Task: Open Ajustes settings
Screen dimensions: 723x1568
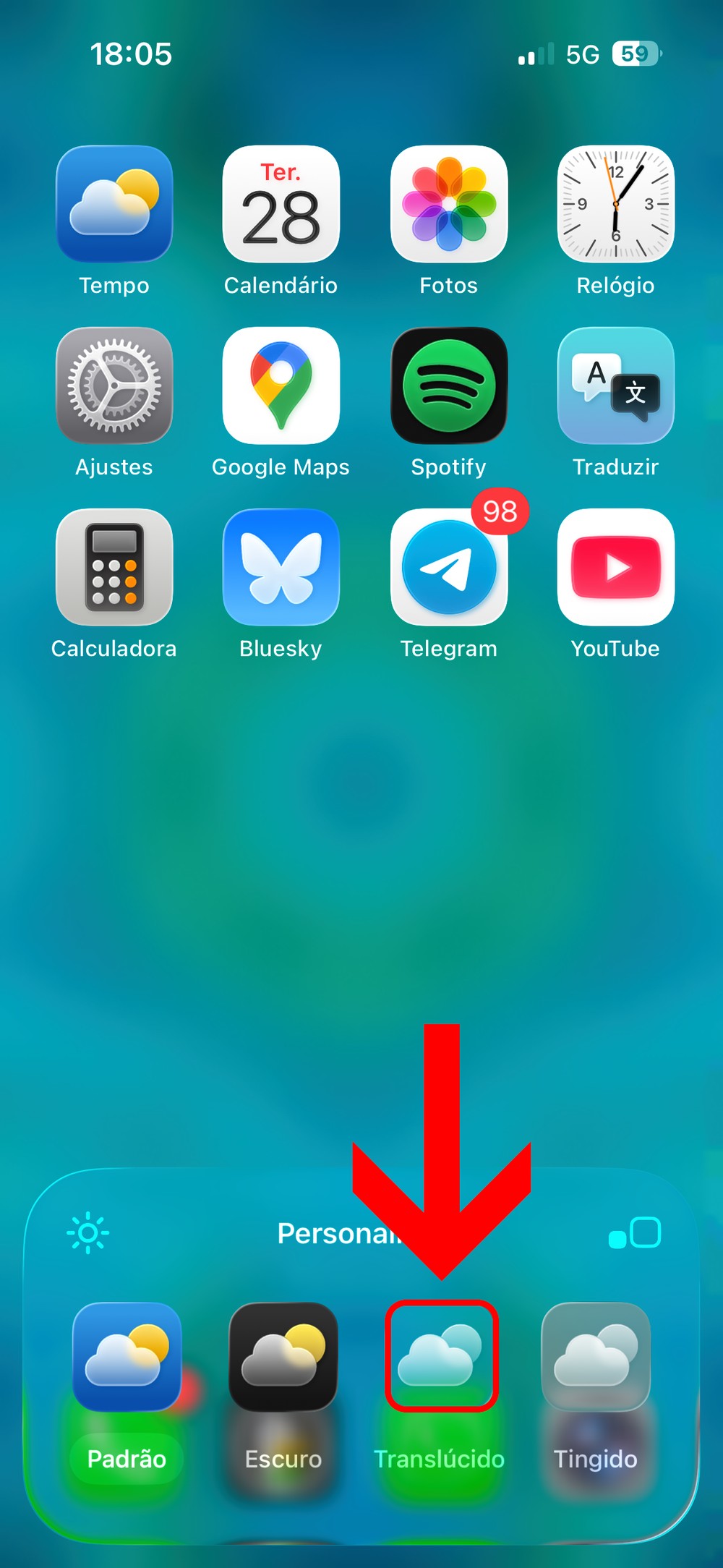Action: 114,385
